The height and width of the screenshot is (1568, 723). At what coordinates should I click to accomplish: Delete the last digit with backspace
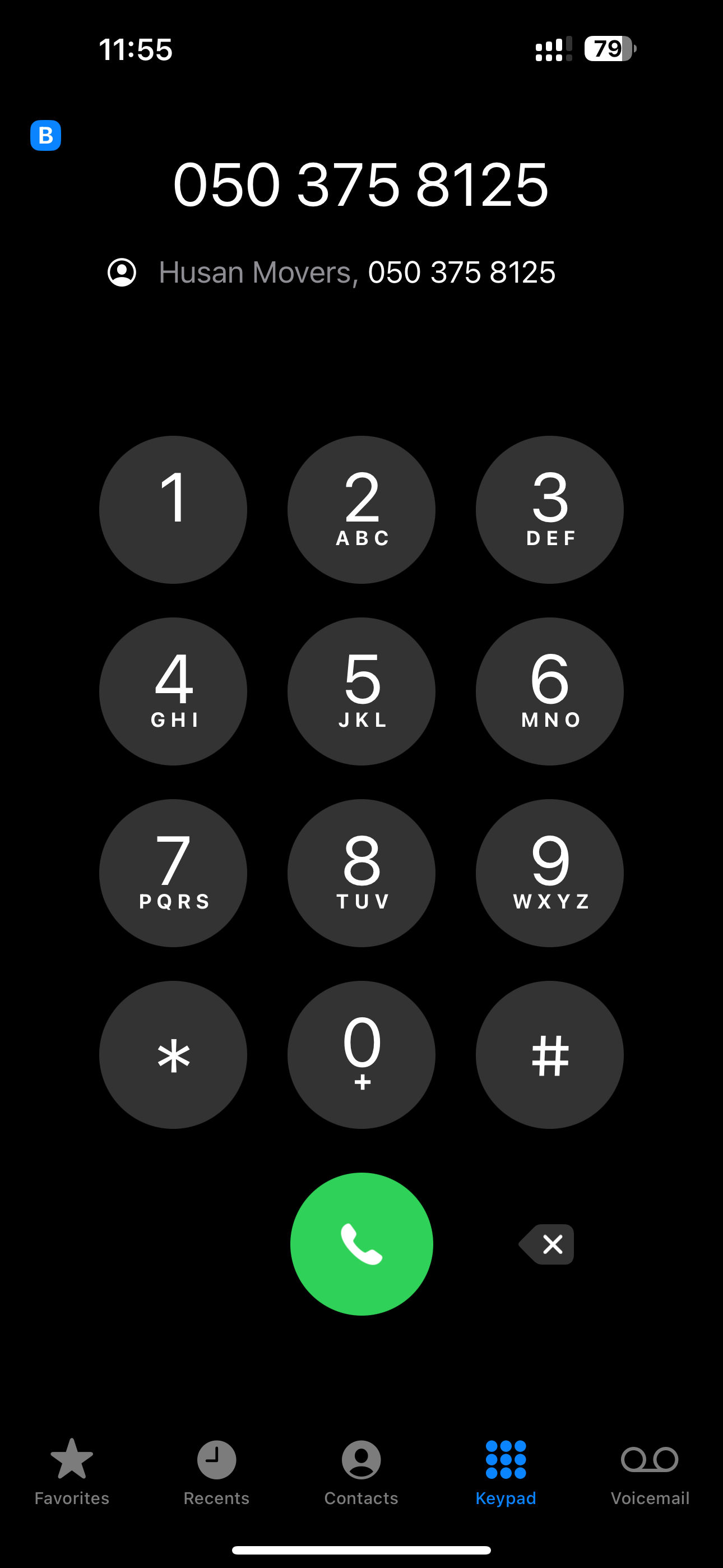(546, 1244)
